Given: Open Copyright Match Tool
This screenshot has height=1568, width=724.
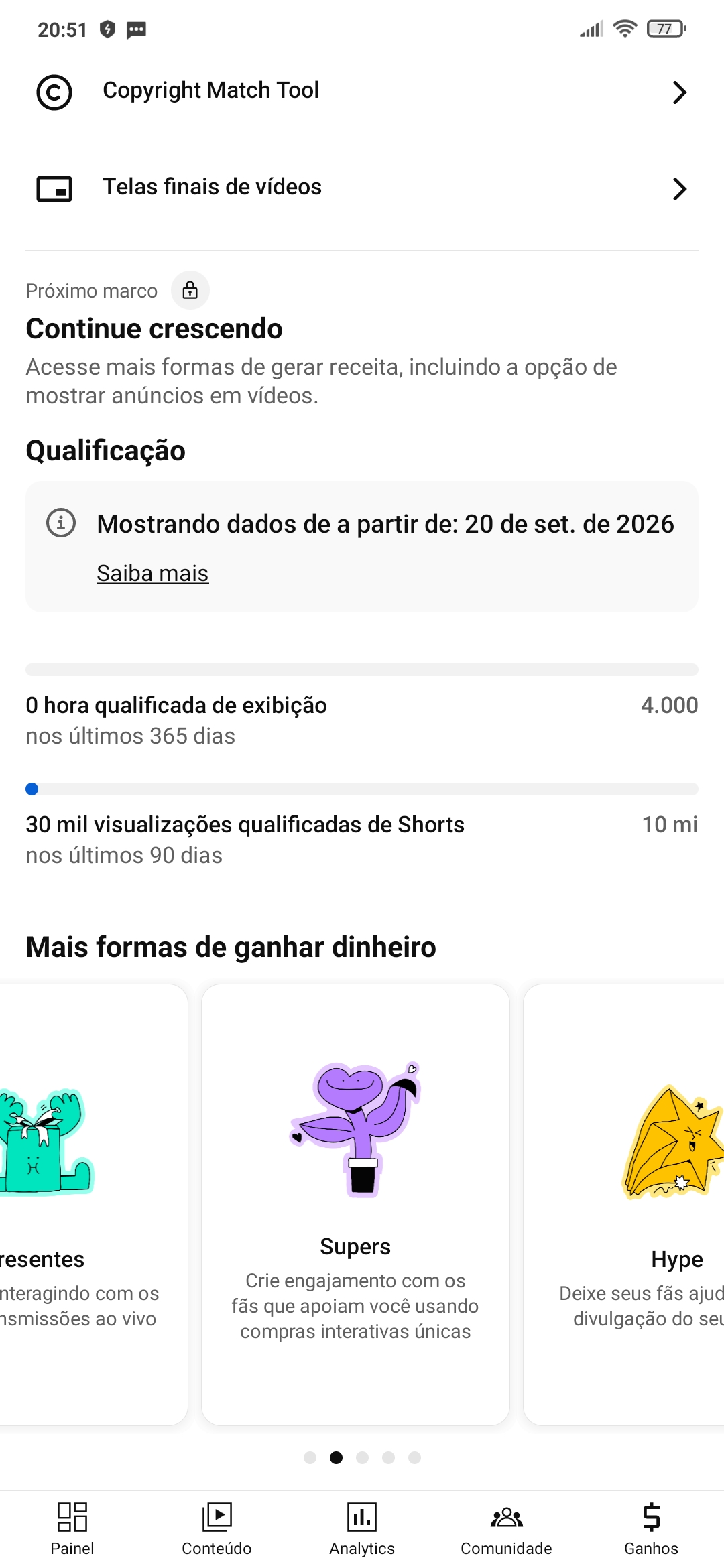Looking at the screenshot, I should 362,92.
